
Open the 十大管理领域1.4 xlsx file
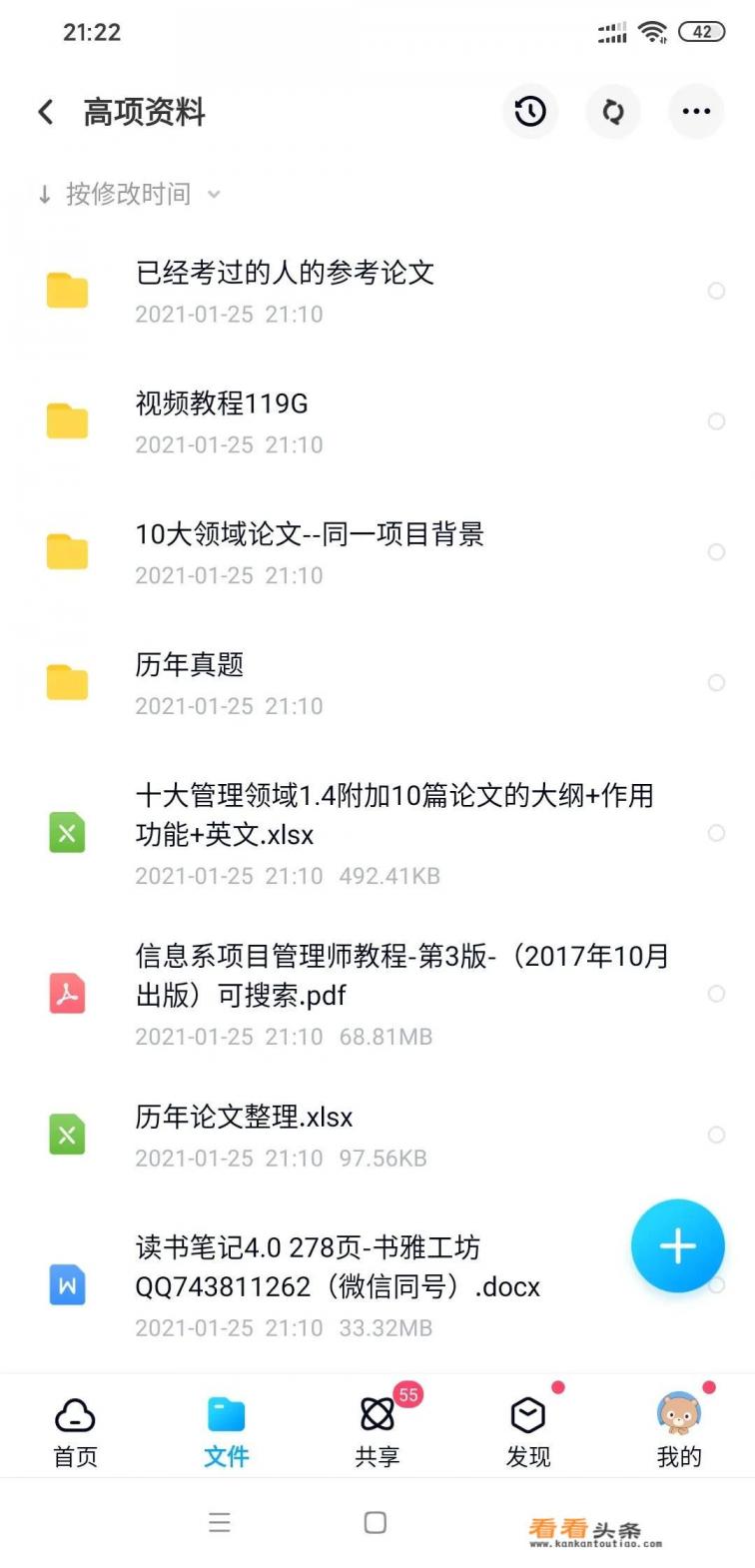pos(394,814)
